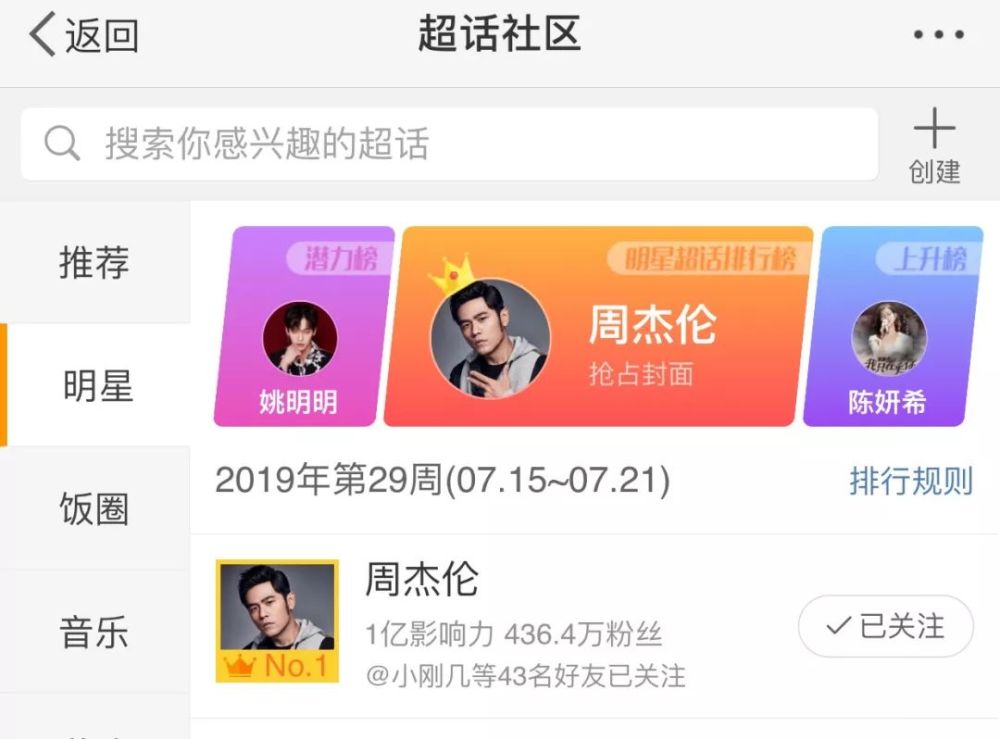Switch to the 推荐 tab
Image resolution: width=1000 pixels, height=739 pixels.
coord(94,263)
